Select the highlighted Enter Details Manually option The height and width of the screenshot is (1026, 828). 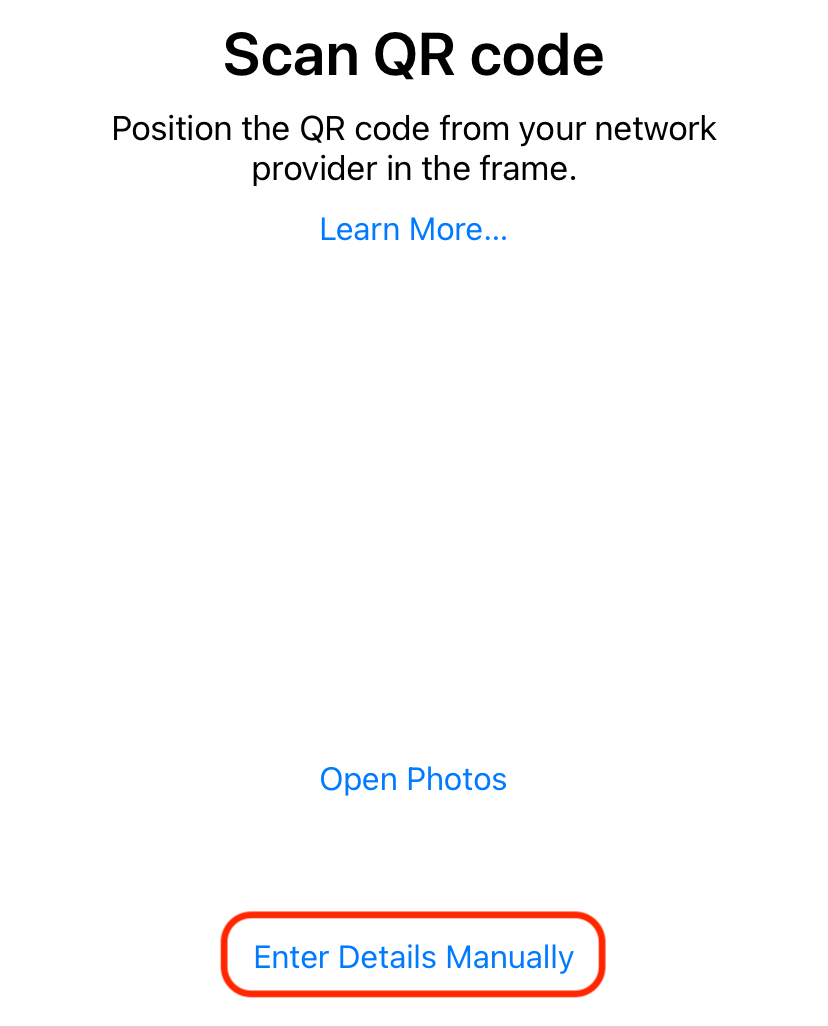(x=413, y=956)
